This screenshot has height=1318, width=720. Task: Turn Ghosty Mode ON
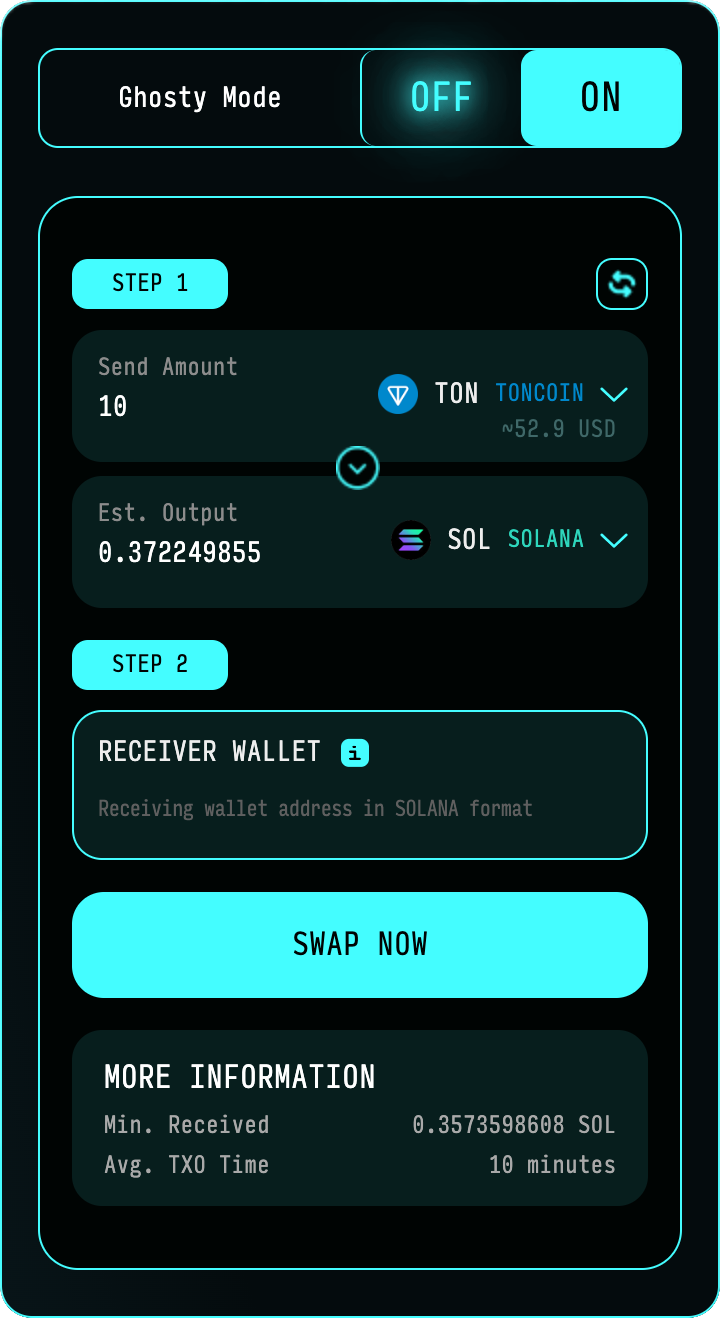(600, 97)
